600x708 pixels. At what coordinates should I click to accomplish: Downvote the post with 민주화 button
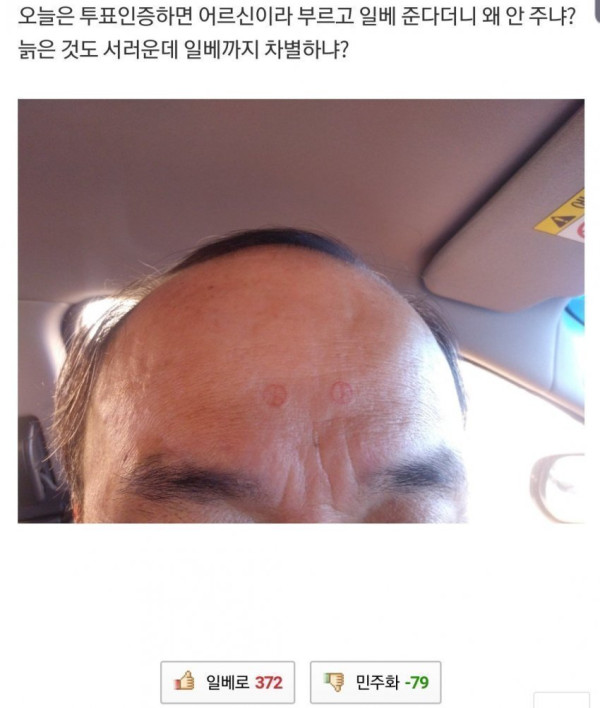click(x=375, y=683)
